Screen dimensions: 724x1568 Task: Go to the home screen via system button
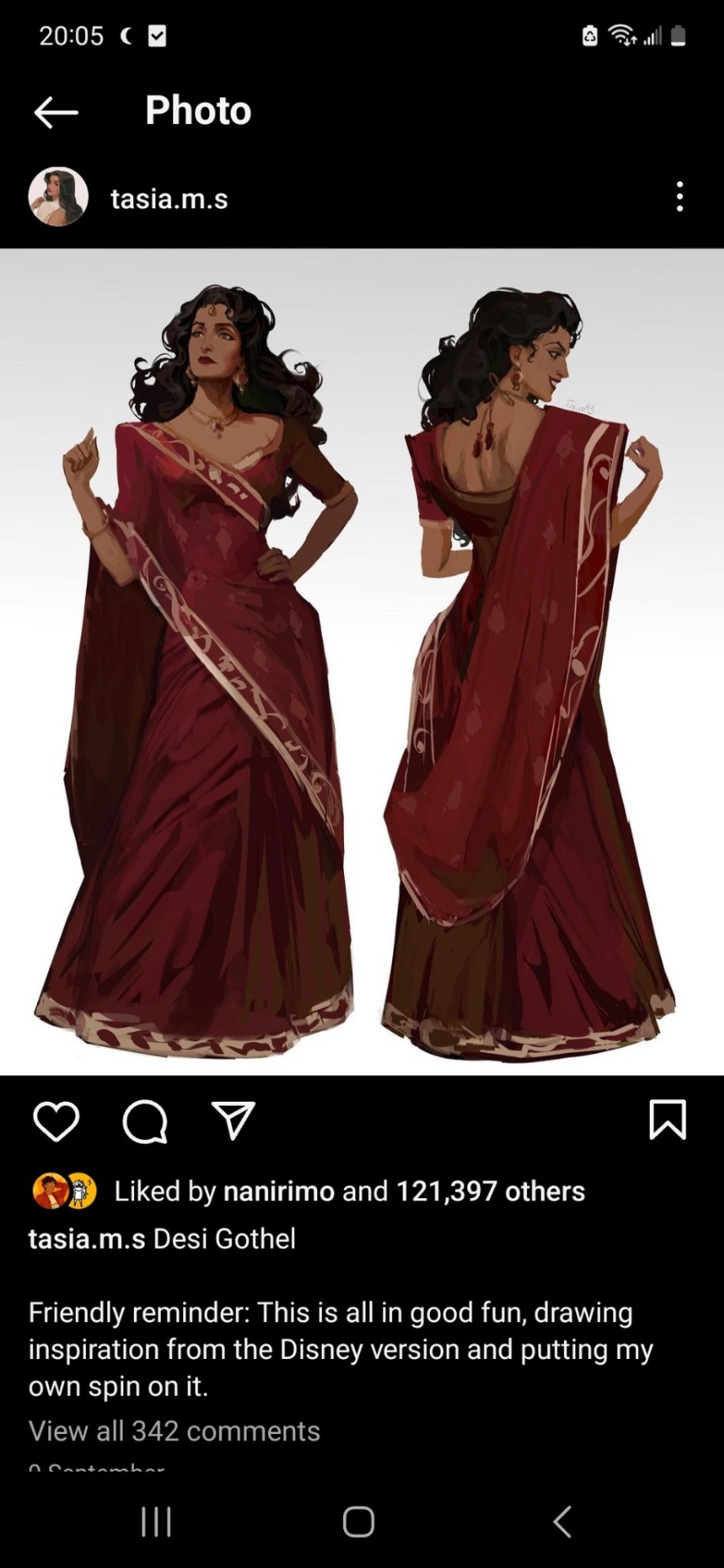coord(359,1521)
